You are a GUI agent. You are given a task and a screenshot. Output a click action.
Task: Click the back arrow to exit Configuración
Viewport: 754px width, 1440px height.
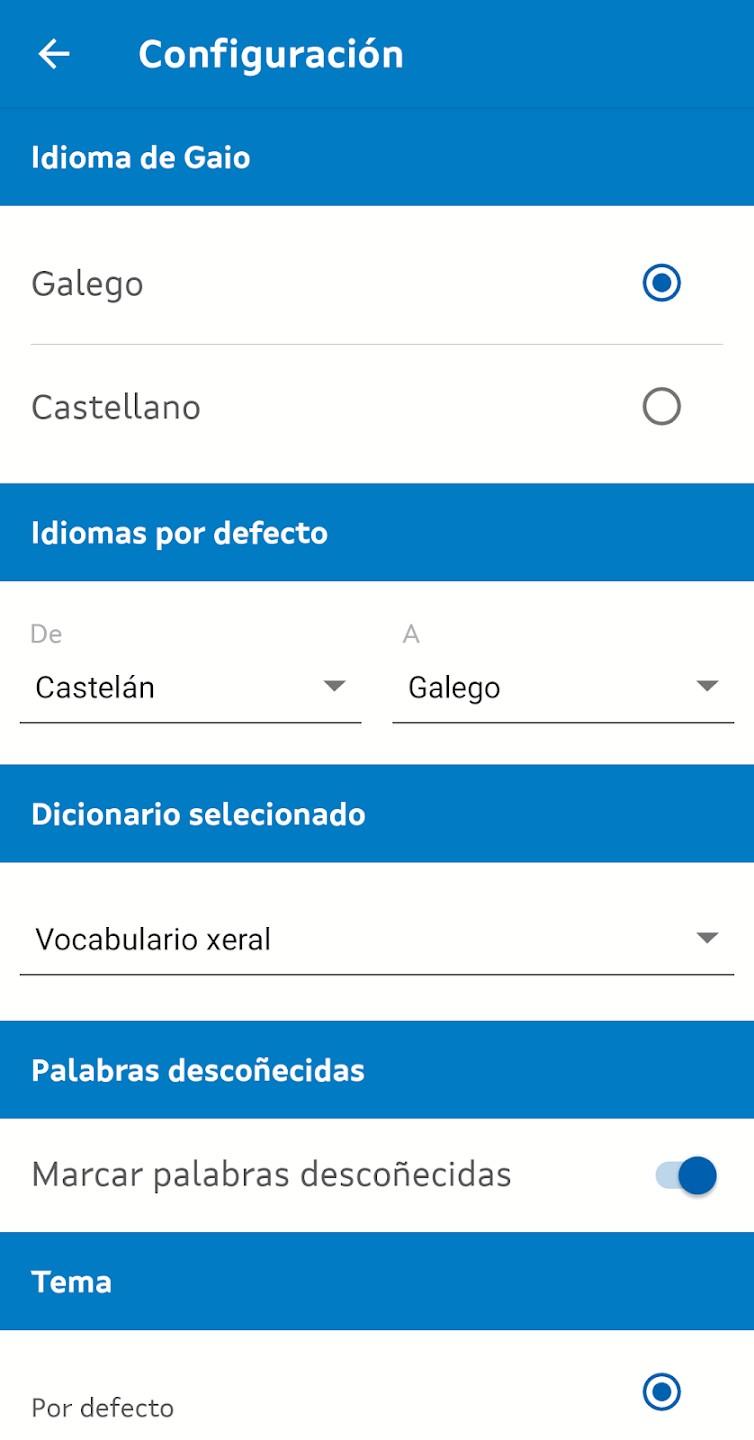click(52, 54)
